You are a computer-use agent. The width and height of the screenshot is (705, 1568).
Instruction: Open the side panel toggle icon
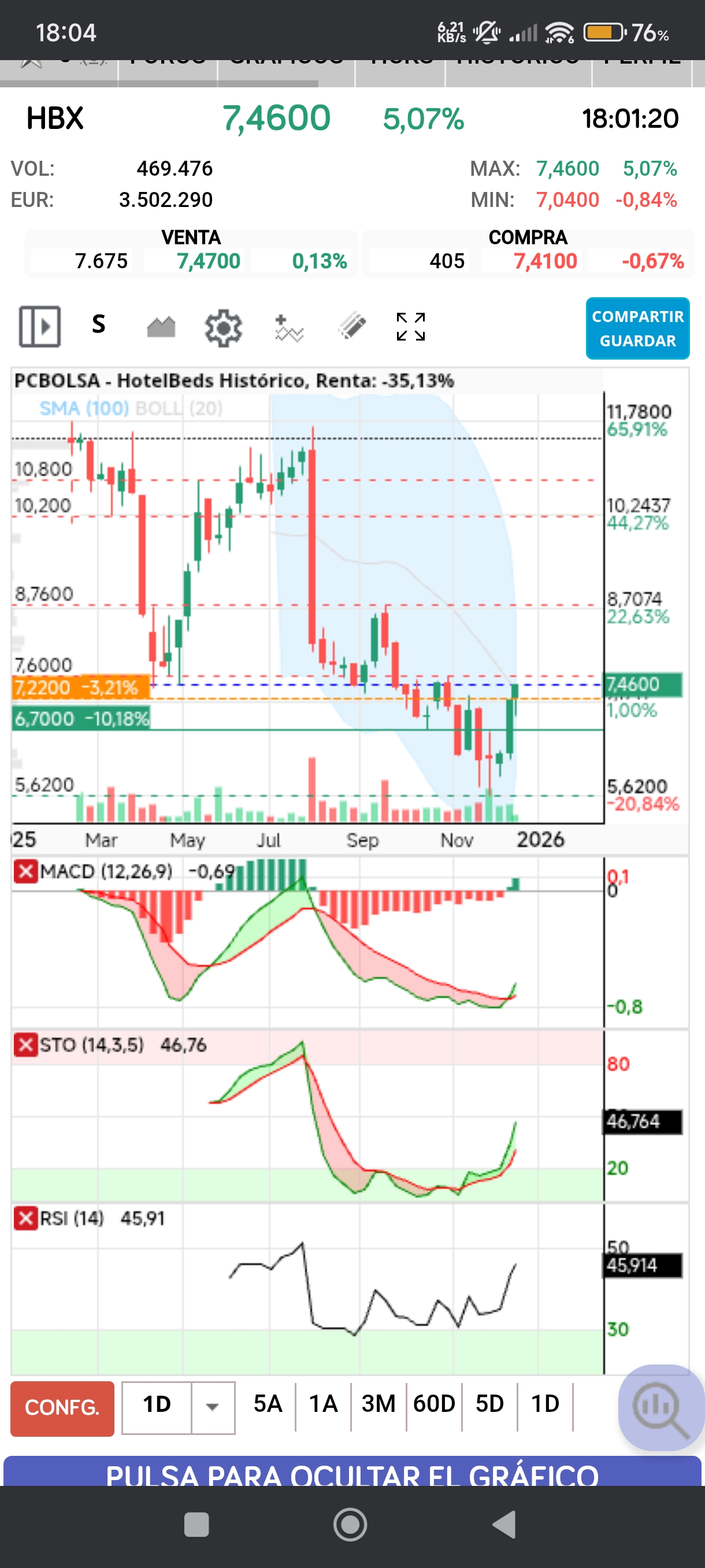pyautogui.click(x=39, y=327)
